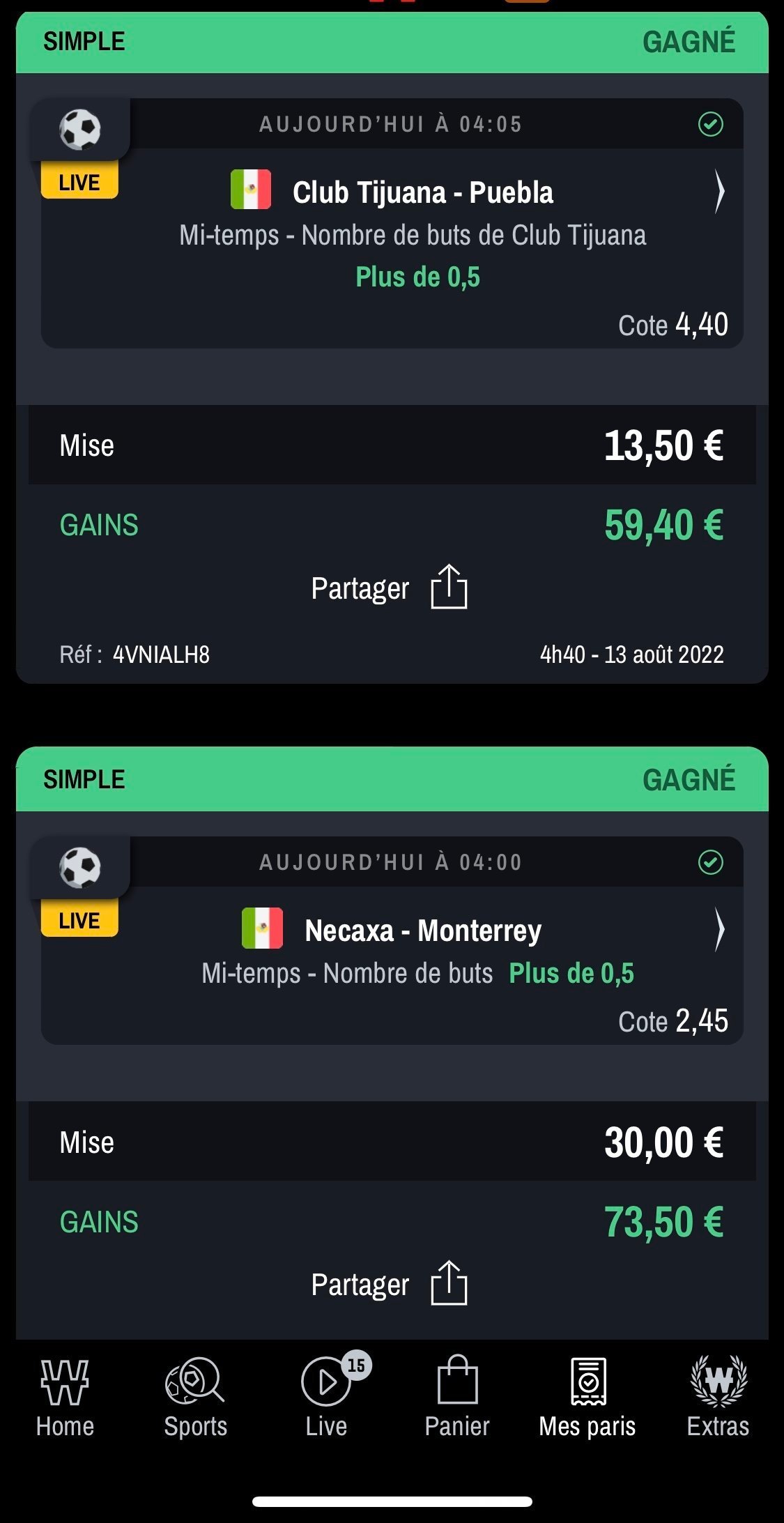
Task: Open Club Tijuana - Puebla match details
Action: tap(719, 193)
